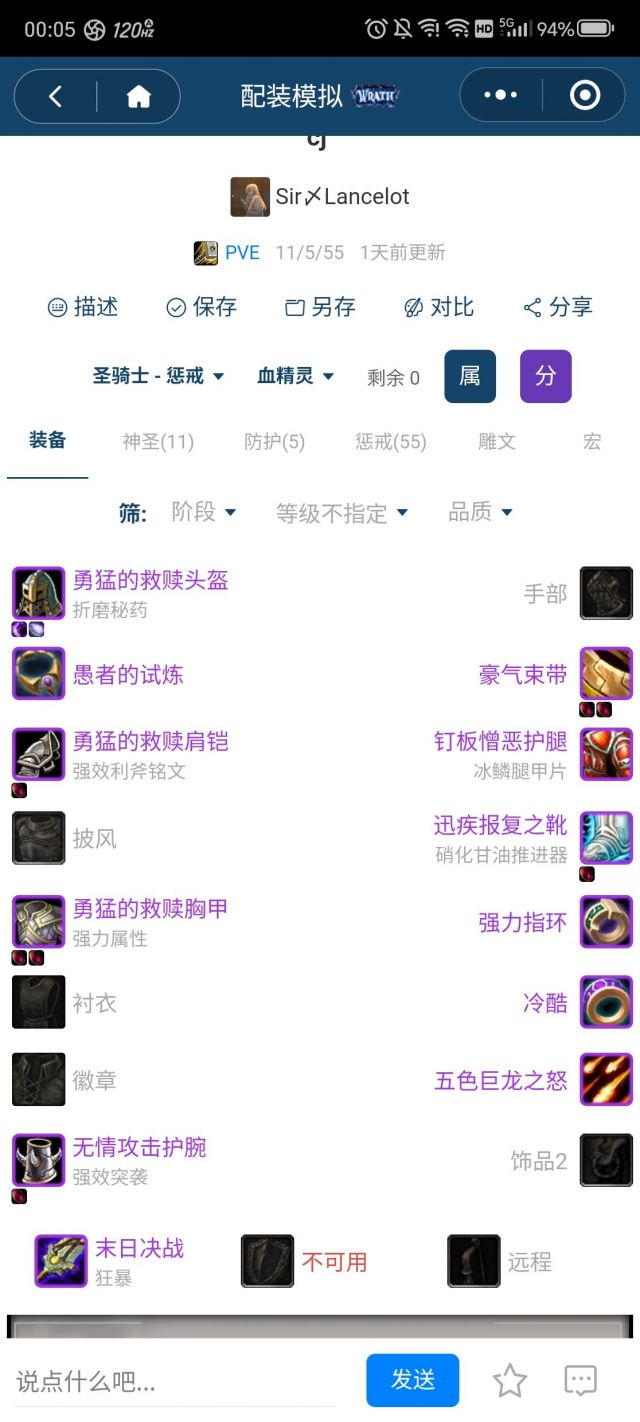
Task: Tap the blue 属 button
Action: click(x=469, y=376)
